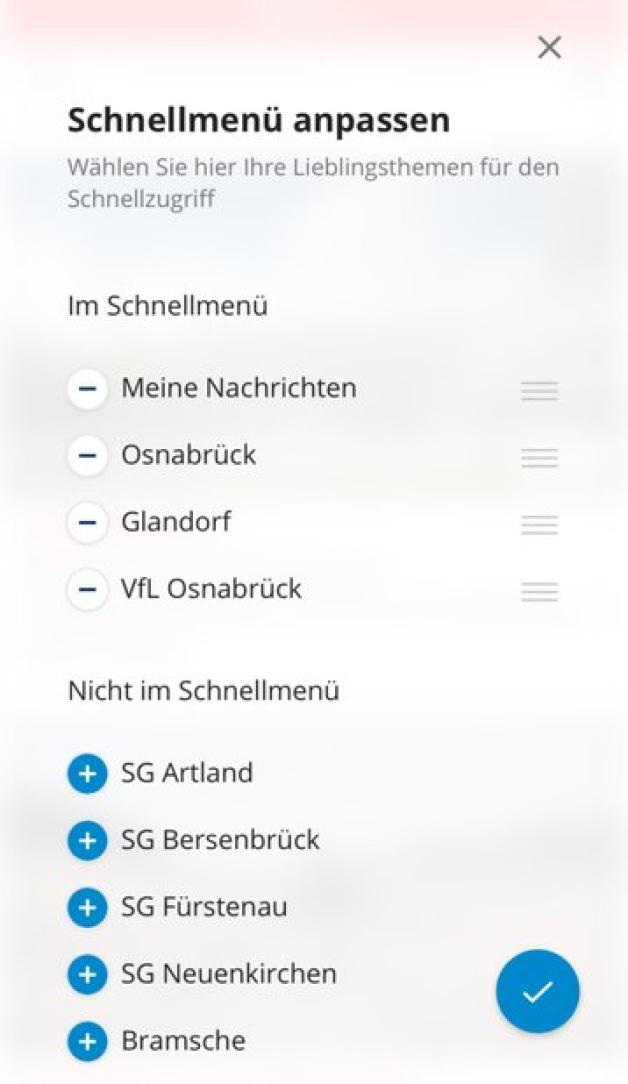The width and height of the screenshot is (628, 1084).
Task: Remove Meine Nachrichten from the Schnellmenü
Action: pos(87,389)
